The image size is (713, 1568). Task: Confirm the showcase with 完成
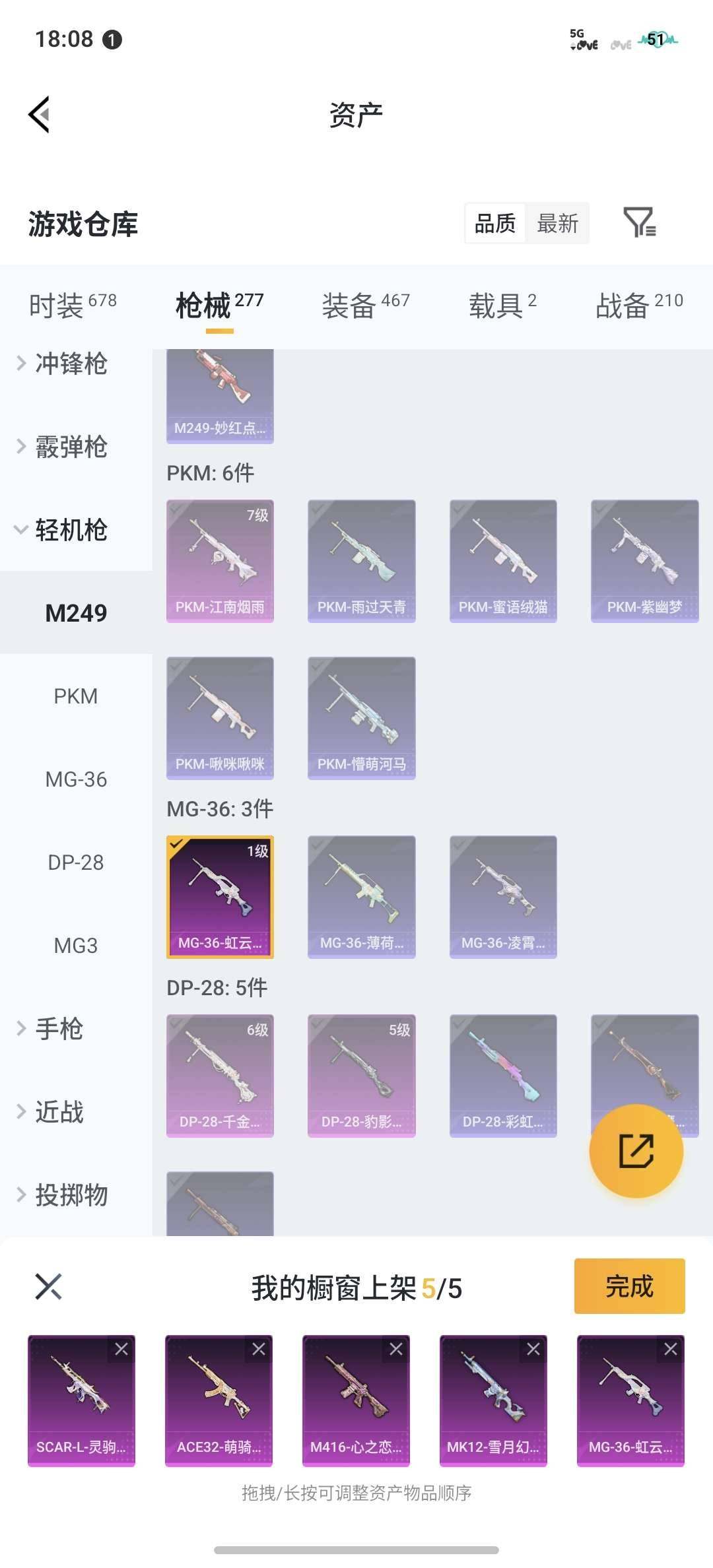pos(629,1286)
